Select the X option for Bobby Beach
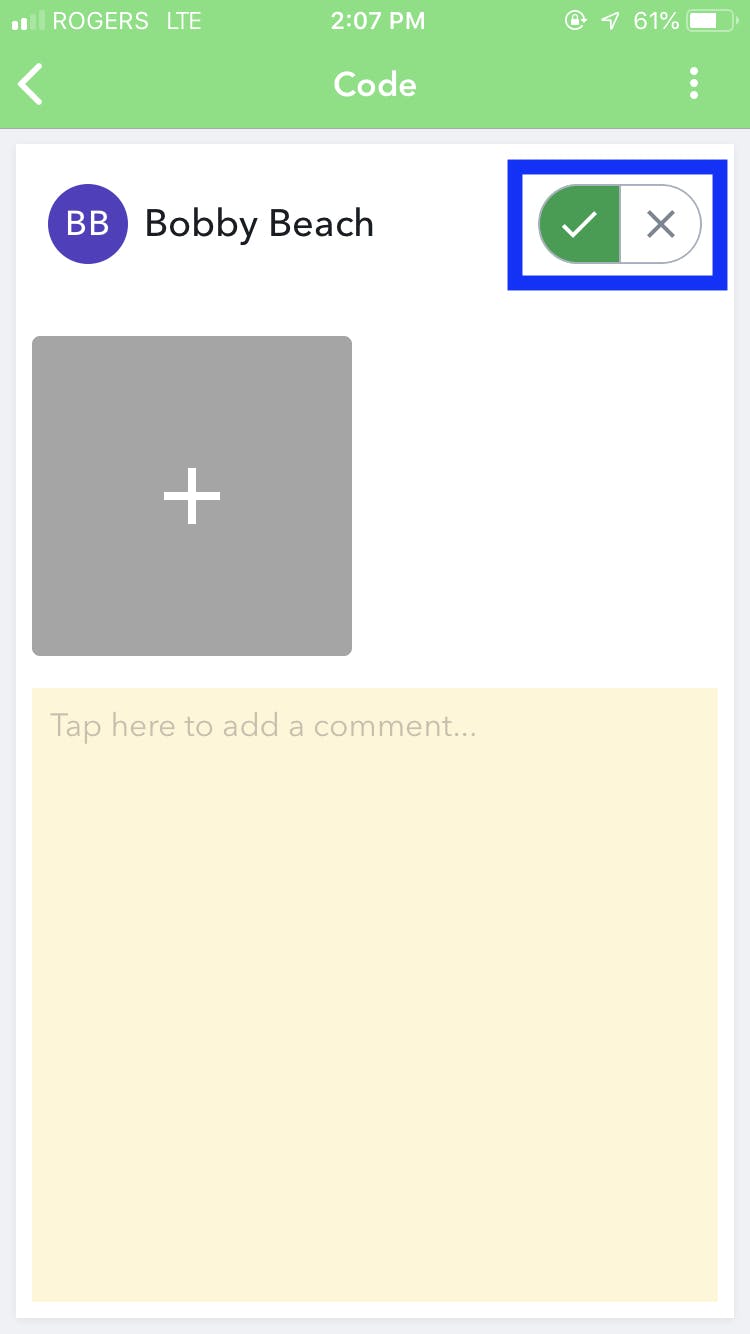The width and height of the screenshot is (750, 1334). click(661, 224)
